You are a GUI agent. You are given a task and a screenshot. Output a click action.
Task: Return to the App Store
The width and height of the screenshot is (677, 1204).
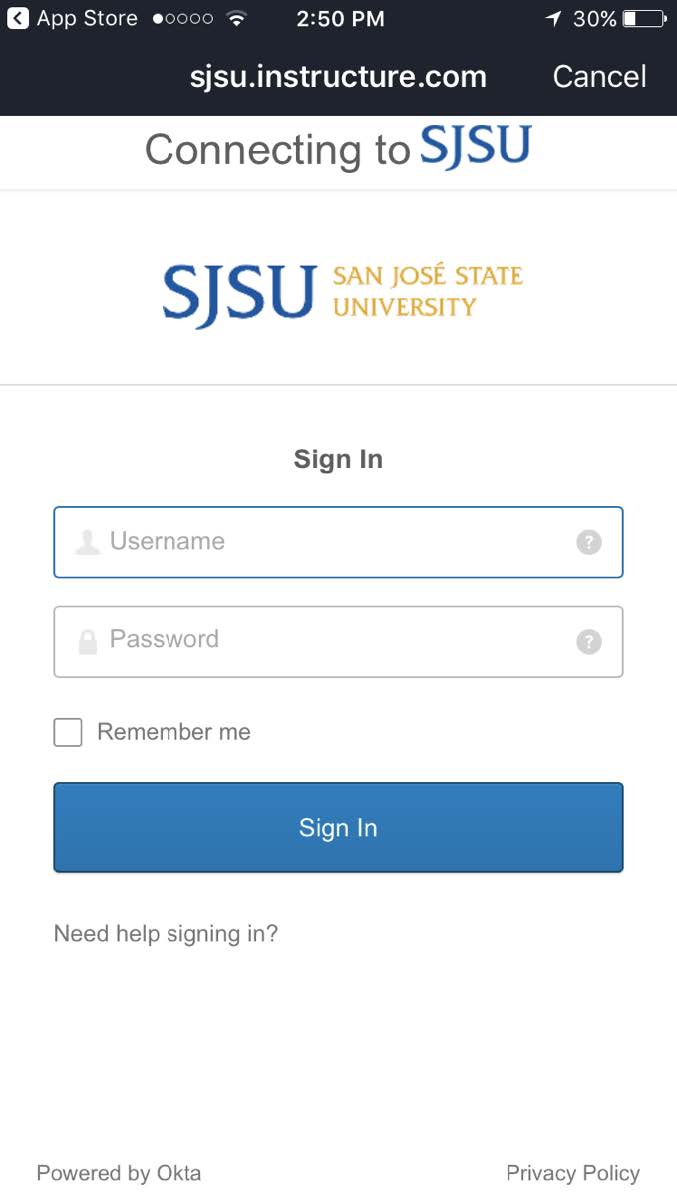coord(72,19)
